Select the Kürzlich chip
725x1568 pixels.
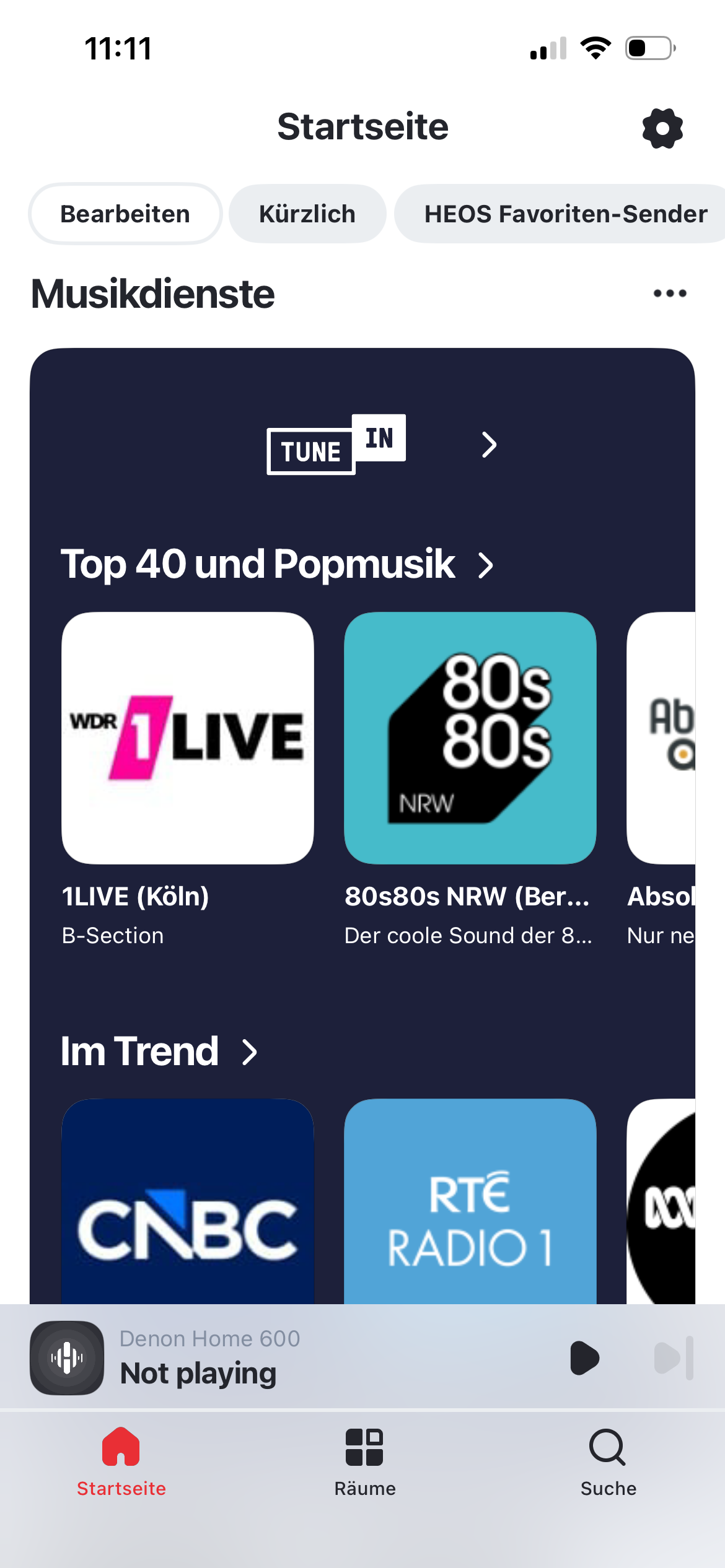pos(307,214)
